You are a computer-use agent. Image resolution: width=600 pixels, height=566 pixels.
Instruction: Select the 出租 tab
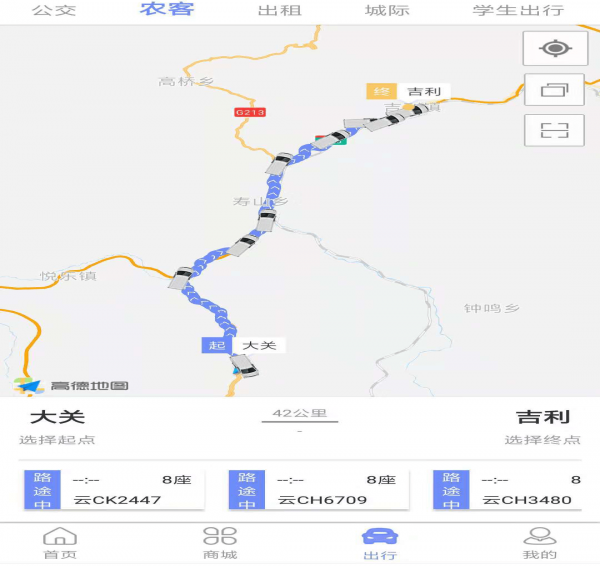coord(280,11)
